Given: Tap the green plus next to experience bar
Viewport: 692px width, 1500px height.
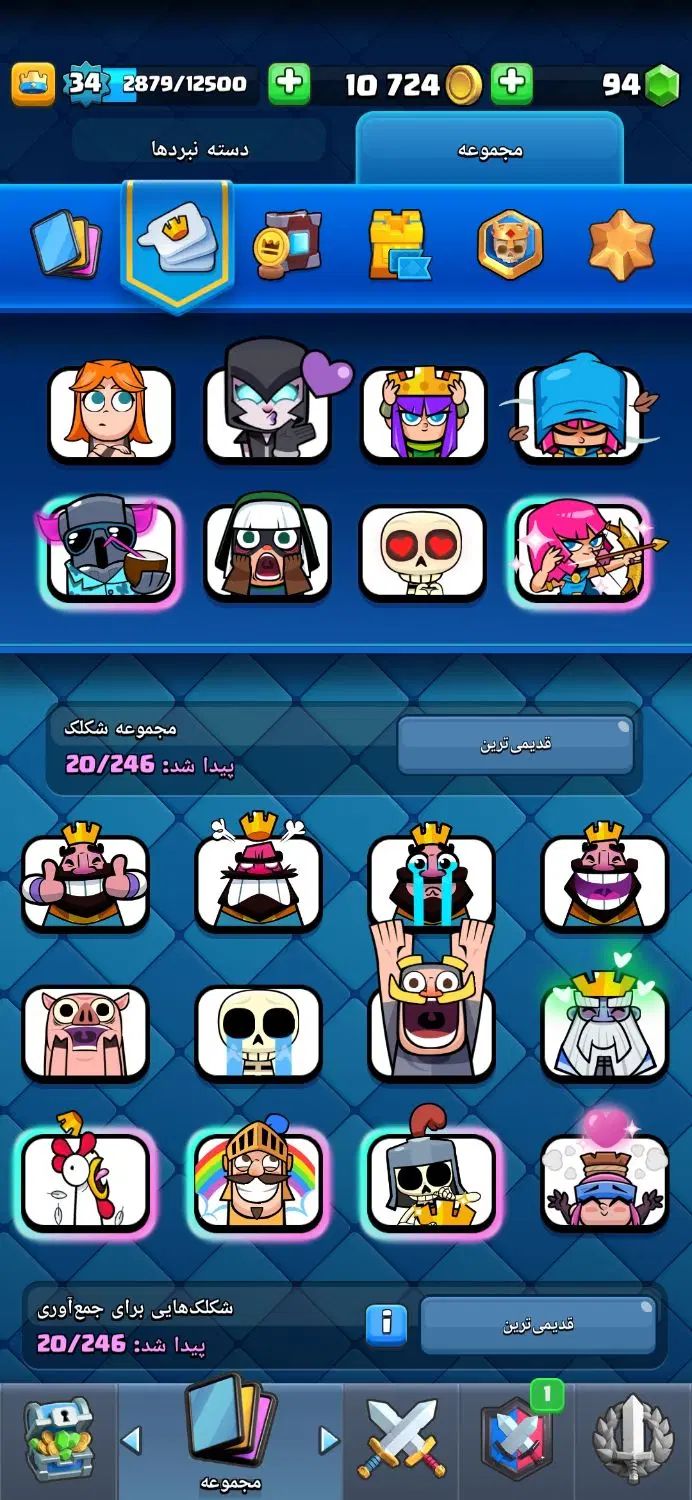Looking at the screenshot, I should pos(289,84).
